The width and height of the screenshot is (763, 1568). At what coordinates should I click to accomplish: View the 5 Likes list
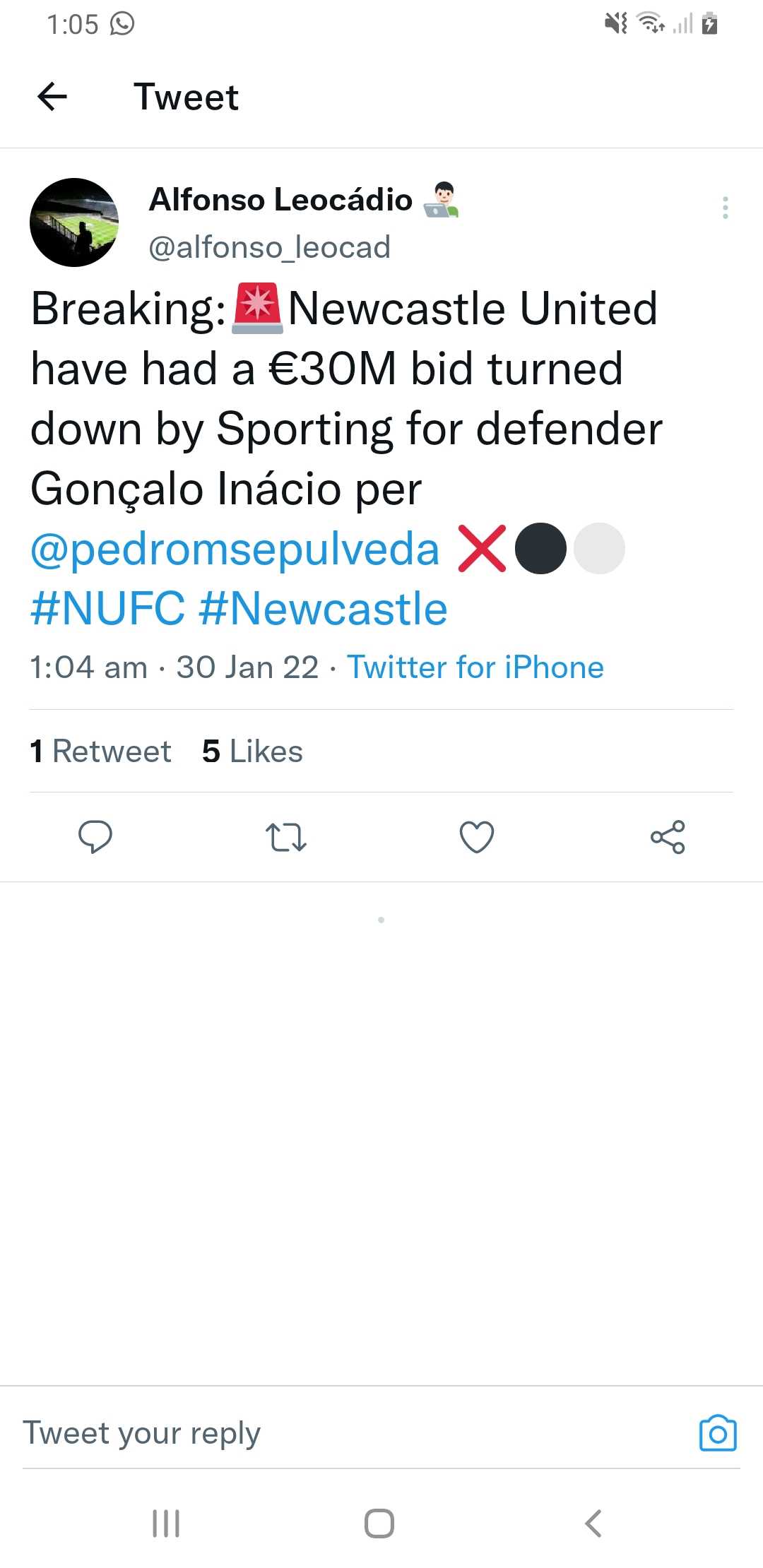point(252,752)
